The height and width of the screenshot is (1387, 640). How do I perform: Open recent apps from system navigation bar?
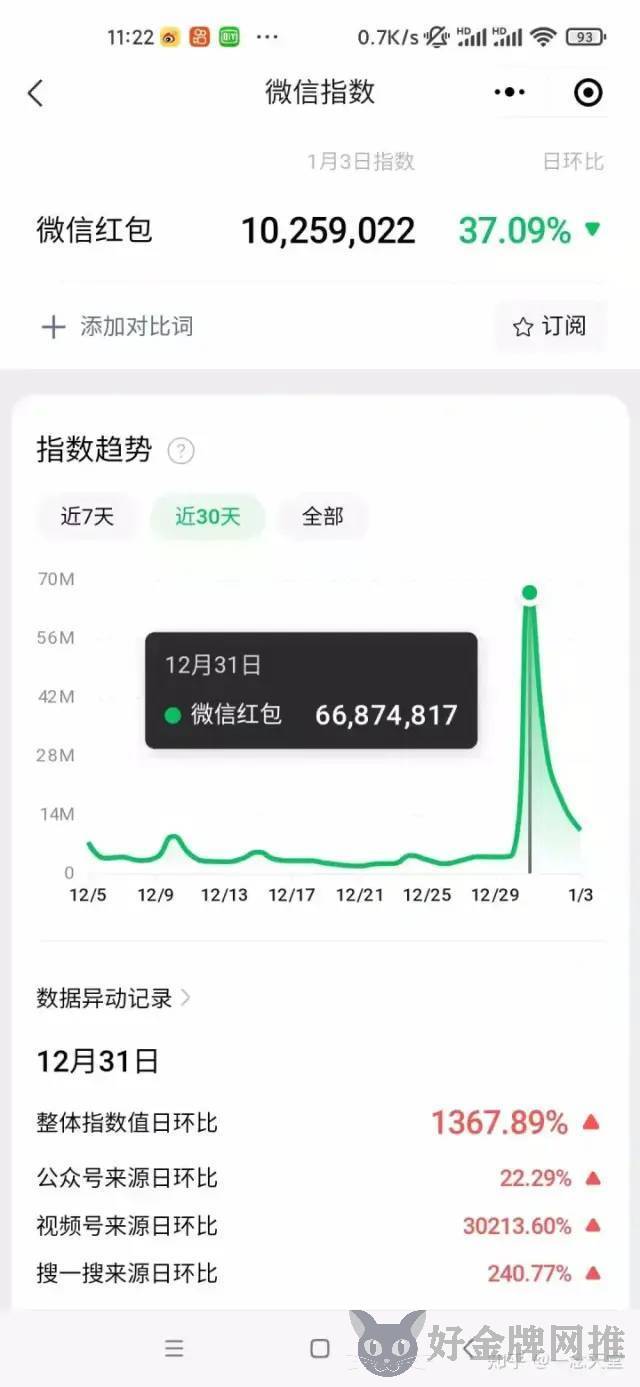point(174,1348)
